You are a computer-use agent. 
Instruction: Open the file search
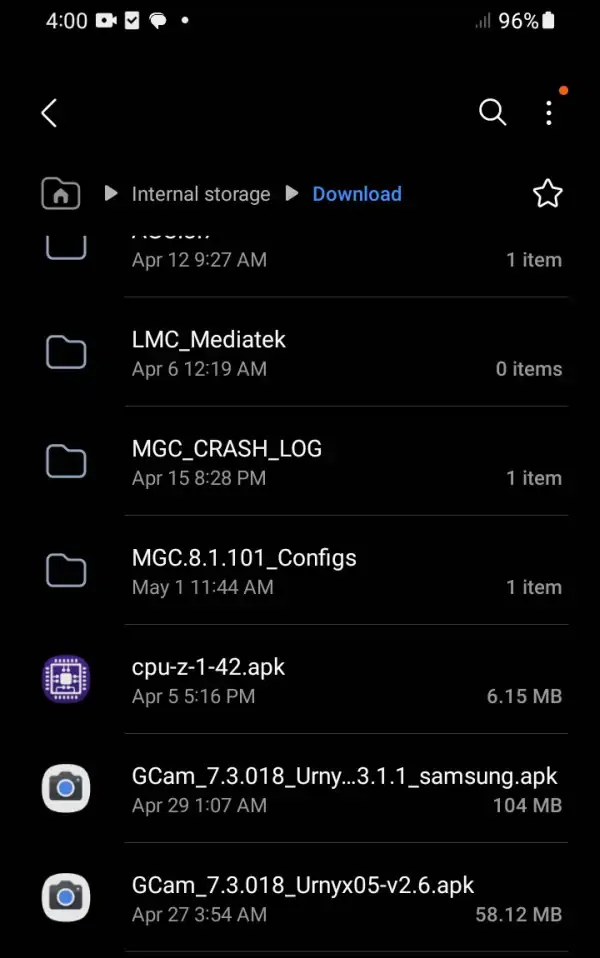(x=492, y=113)
